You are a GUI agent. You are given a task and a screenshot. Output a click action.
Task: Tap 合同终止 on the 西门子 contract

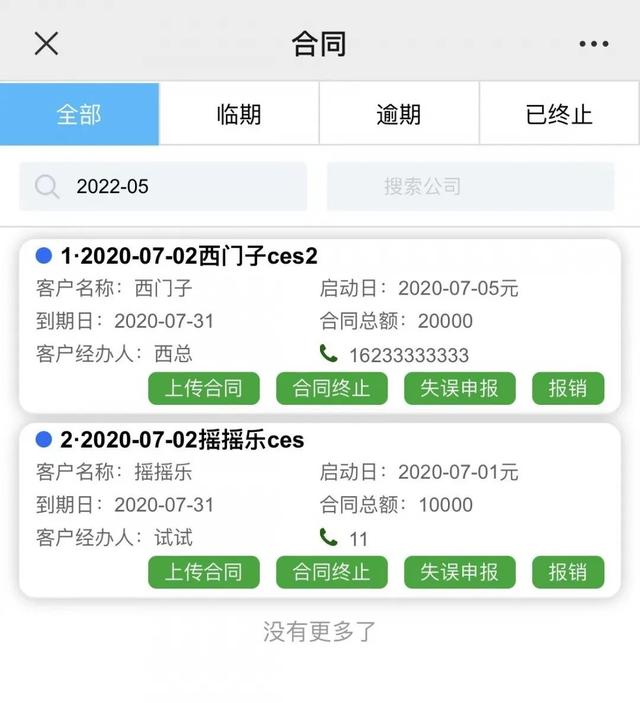331,389
